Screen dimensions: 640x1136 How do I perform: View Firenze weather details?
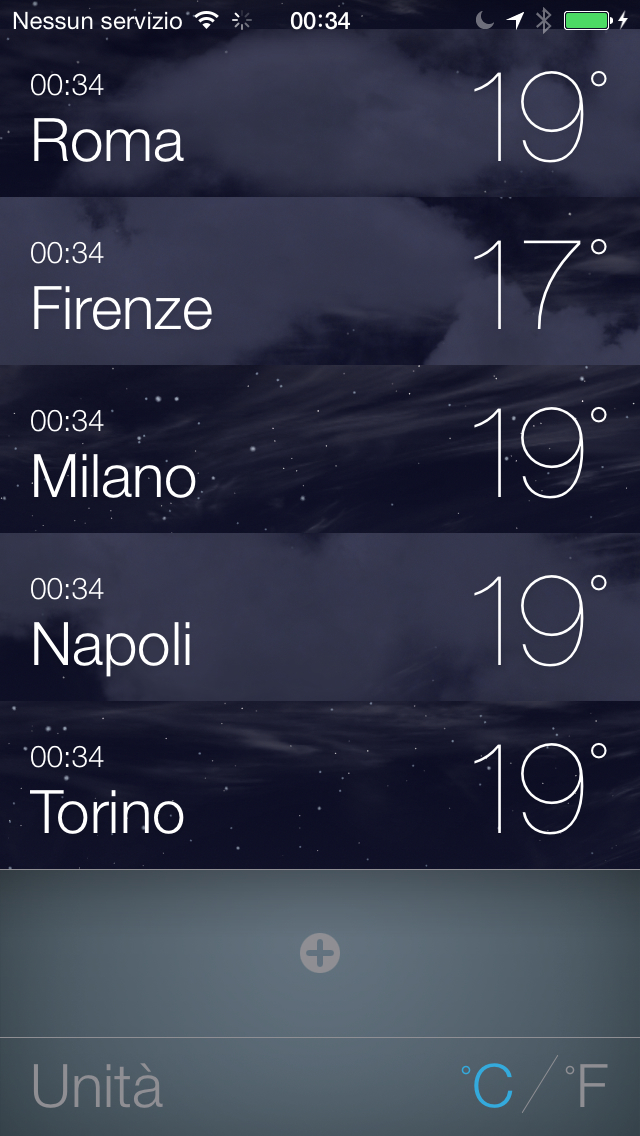pyautogui.click(x=320, y=282)
